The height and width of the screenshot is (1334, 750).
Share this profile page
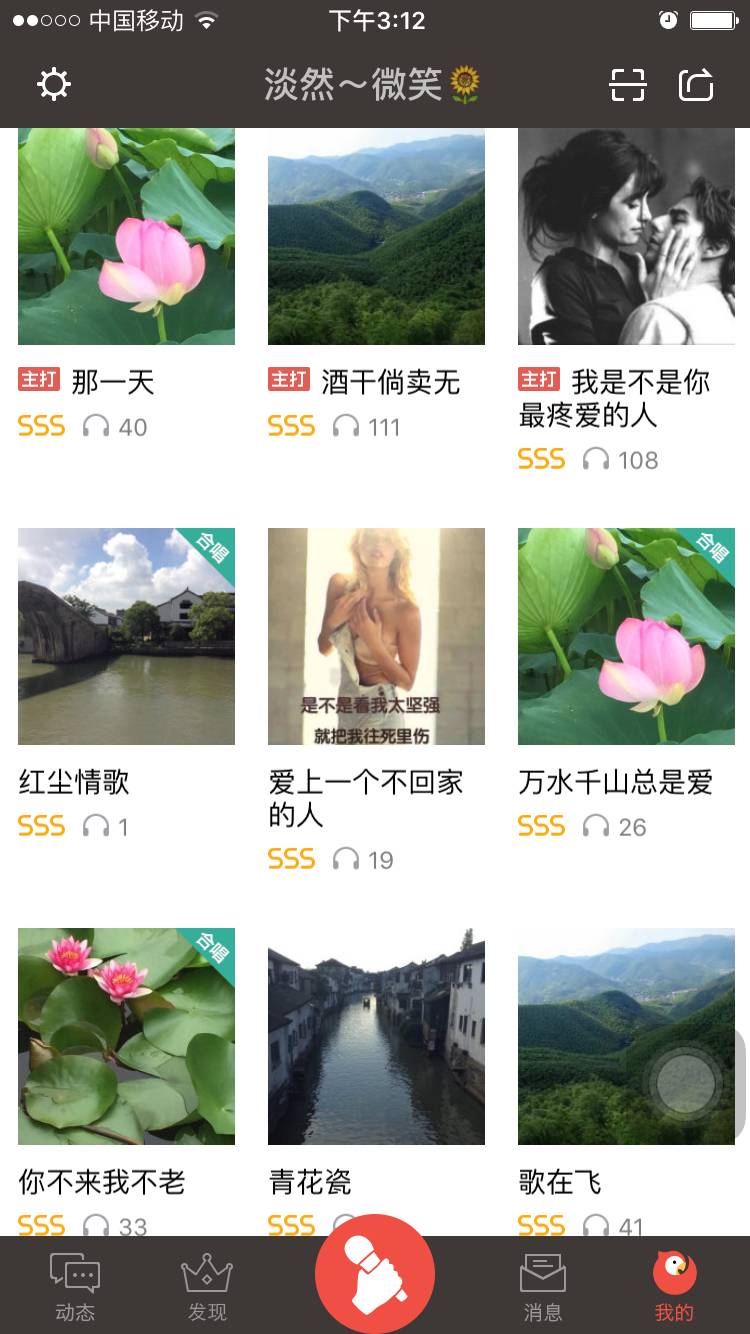696,85
